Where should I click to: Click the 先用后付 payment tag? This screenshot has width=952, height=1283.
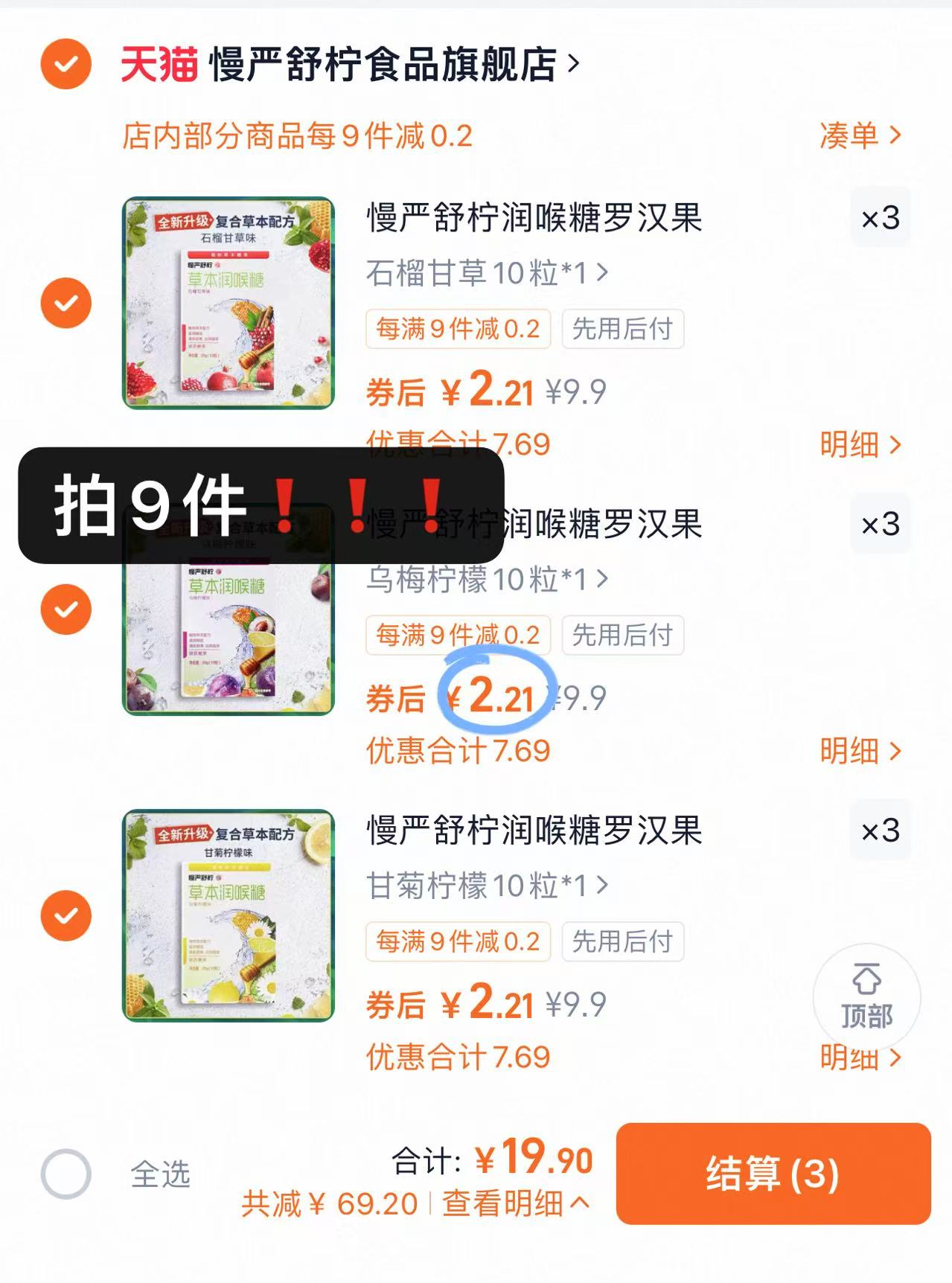tap(624, 330)
